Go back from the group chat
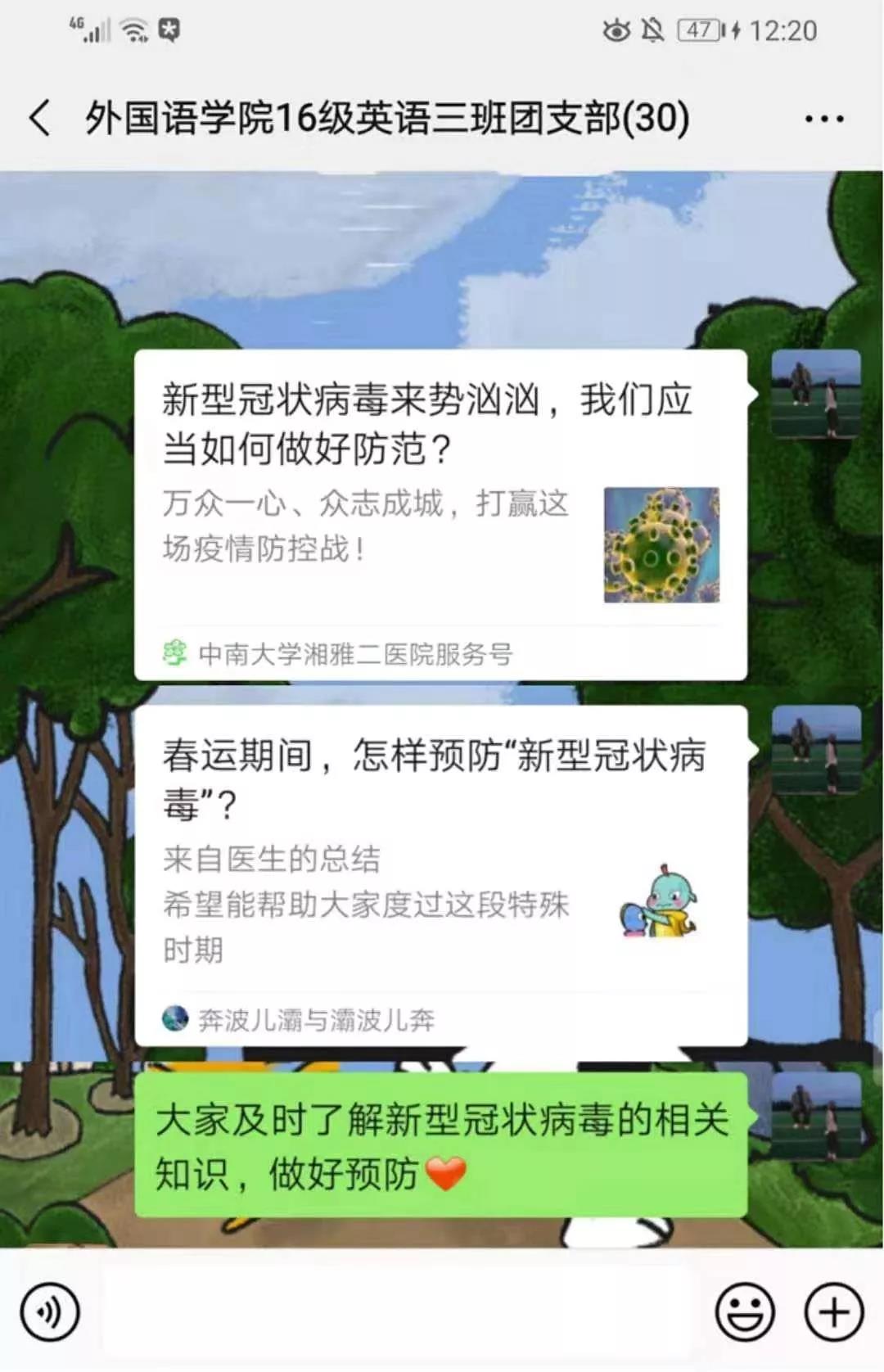 [x=39, y=118]
